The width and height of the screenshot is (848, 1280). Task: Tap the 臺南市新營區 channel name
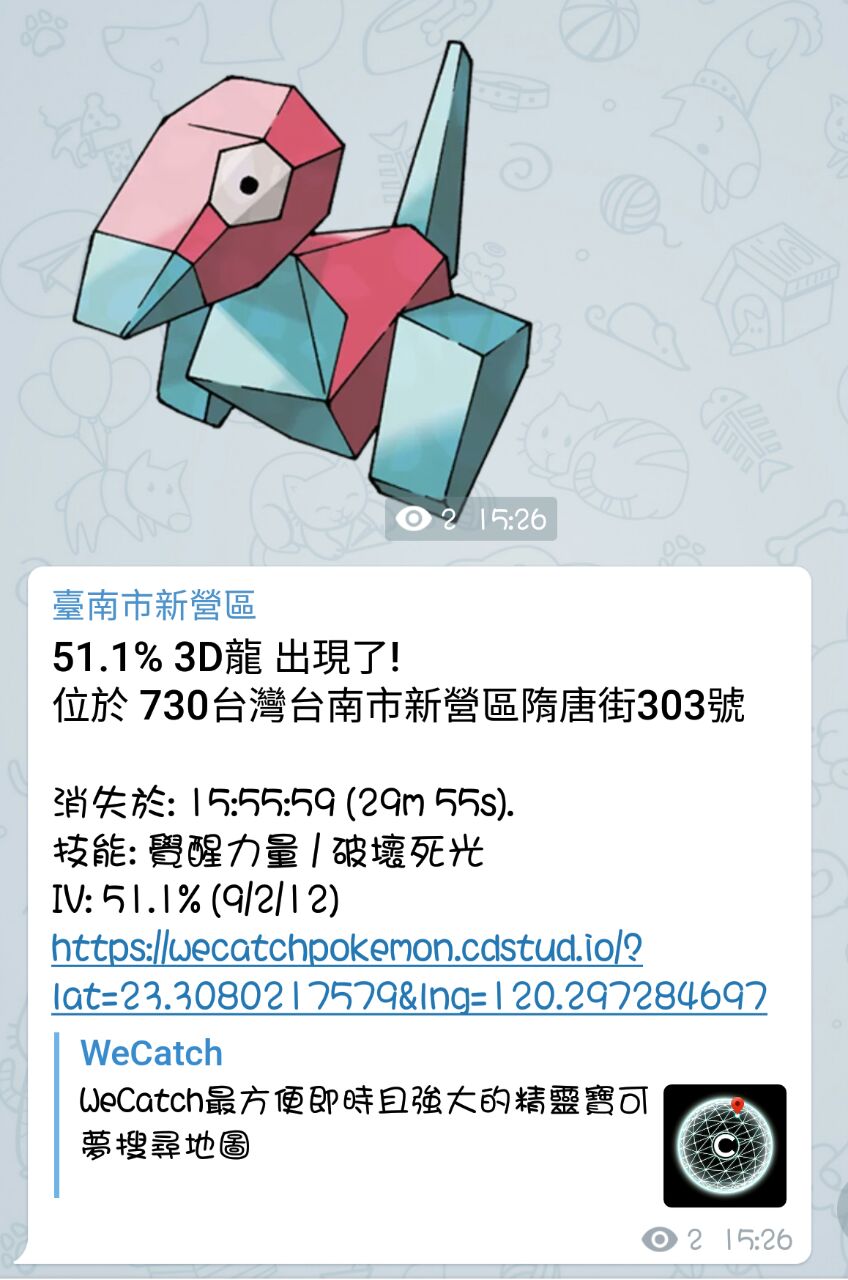(154, 604)
